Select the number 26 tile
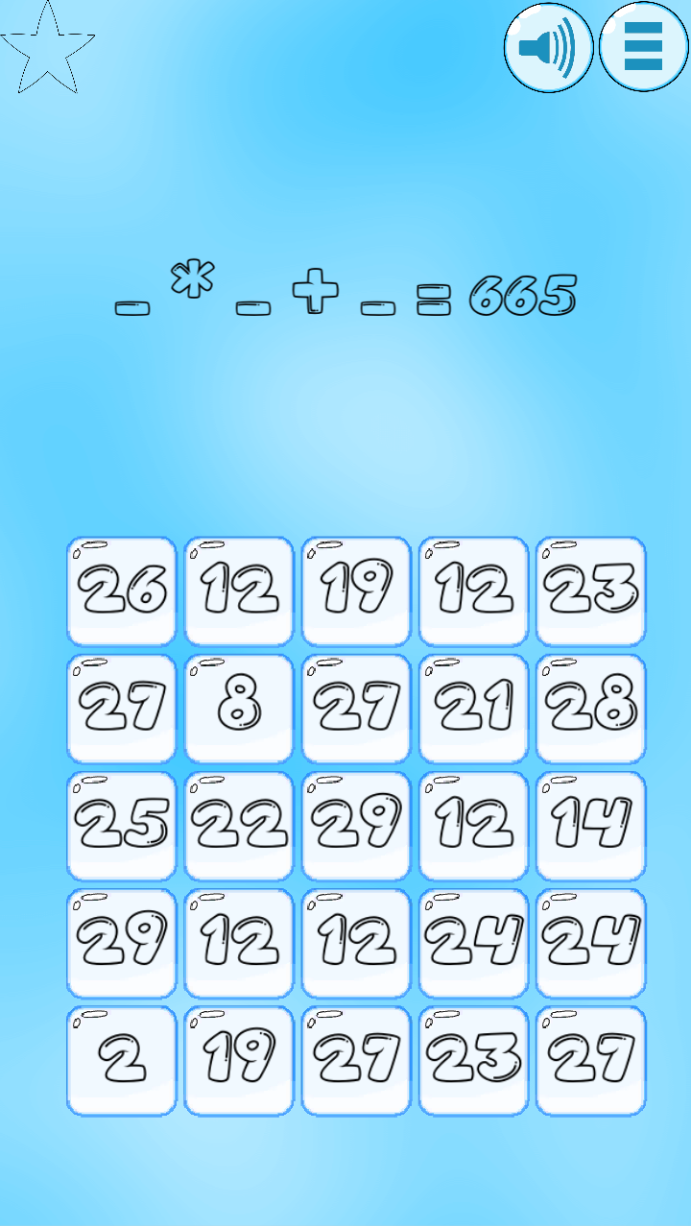This screenshot has height=1226, width=691. (121, 591)
